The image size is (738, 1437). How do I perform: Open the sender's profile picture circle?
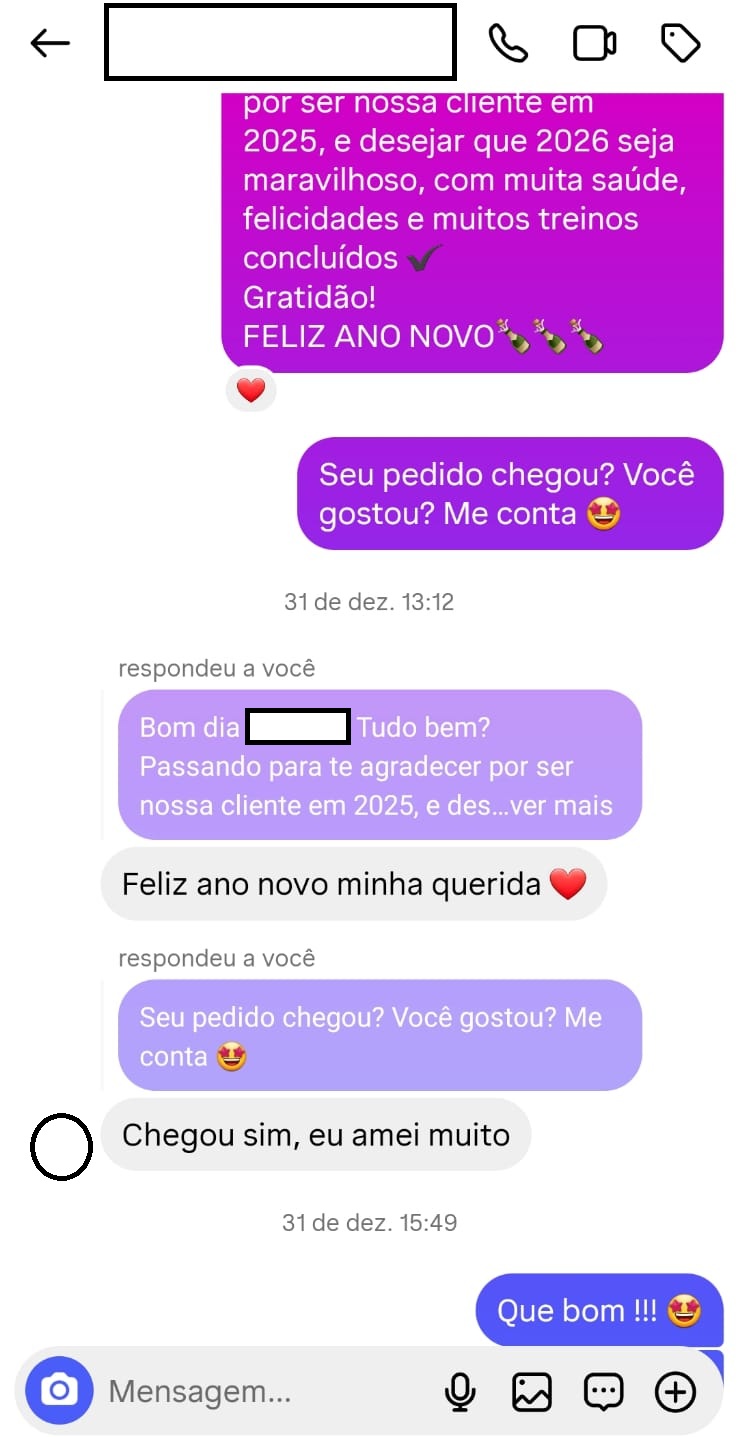[62, 1146]
